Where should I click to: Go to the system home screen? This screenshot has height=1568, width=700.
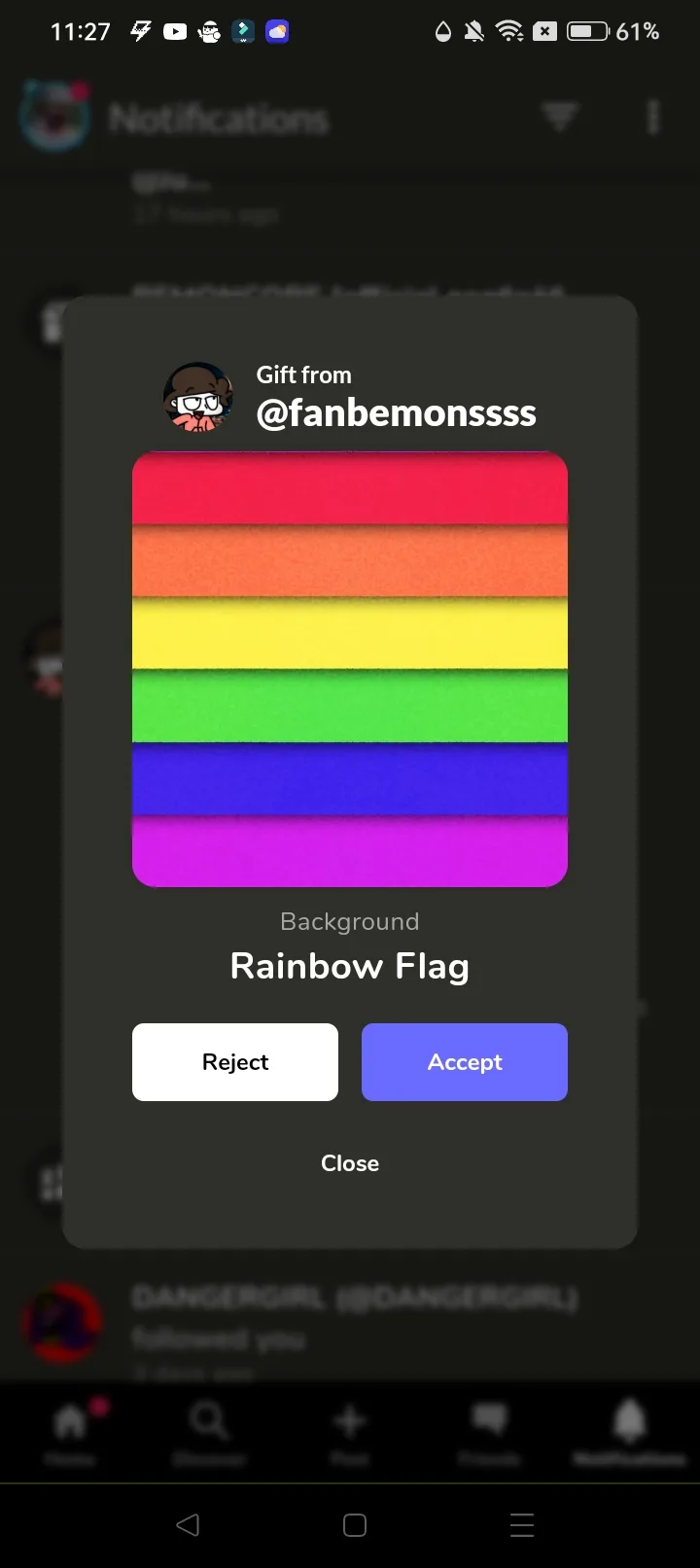pyautogui.click(x=355, y=1524)
